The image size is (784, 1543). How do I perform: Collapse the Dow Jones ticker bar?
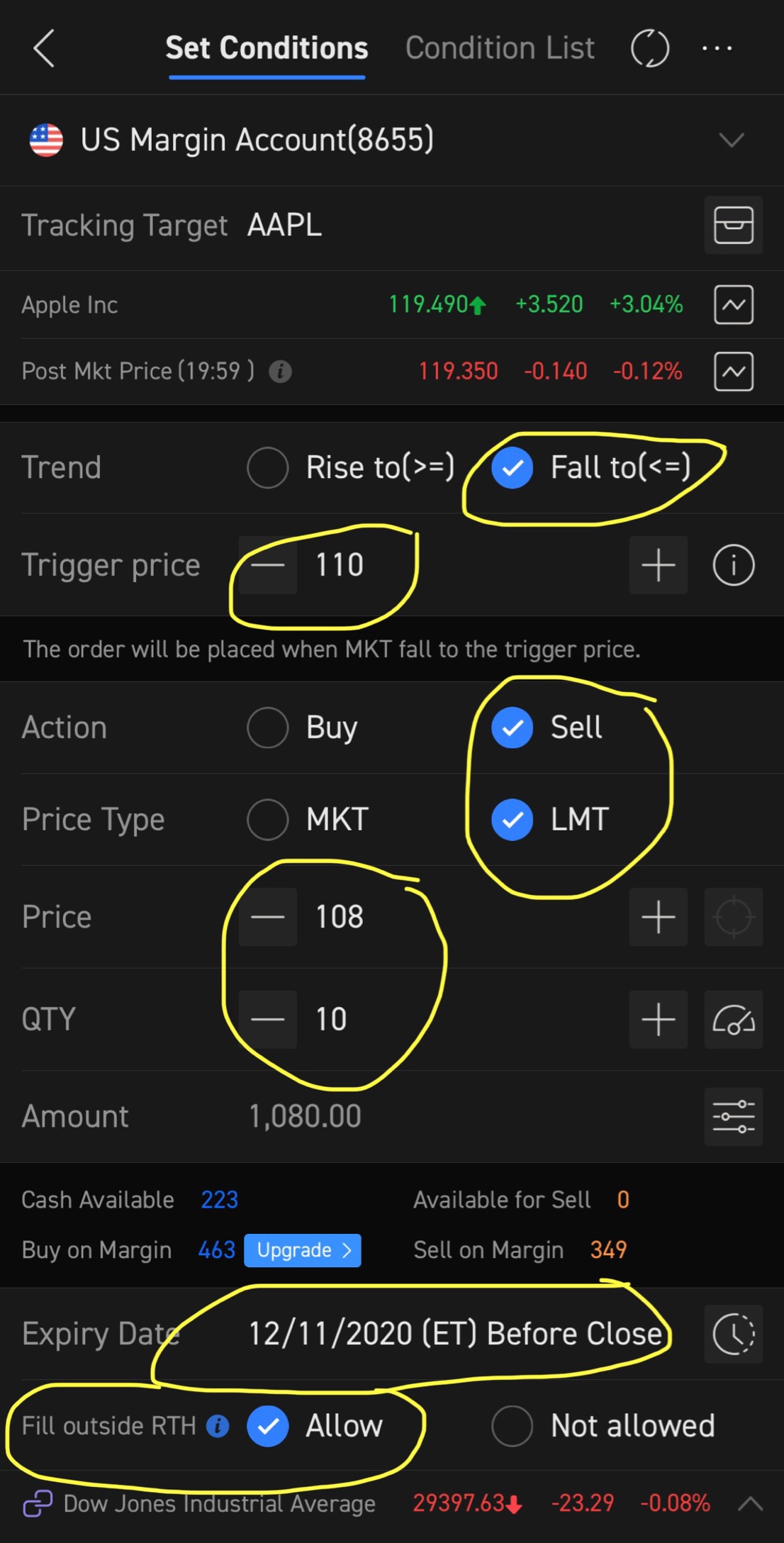[751, 1503]
